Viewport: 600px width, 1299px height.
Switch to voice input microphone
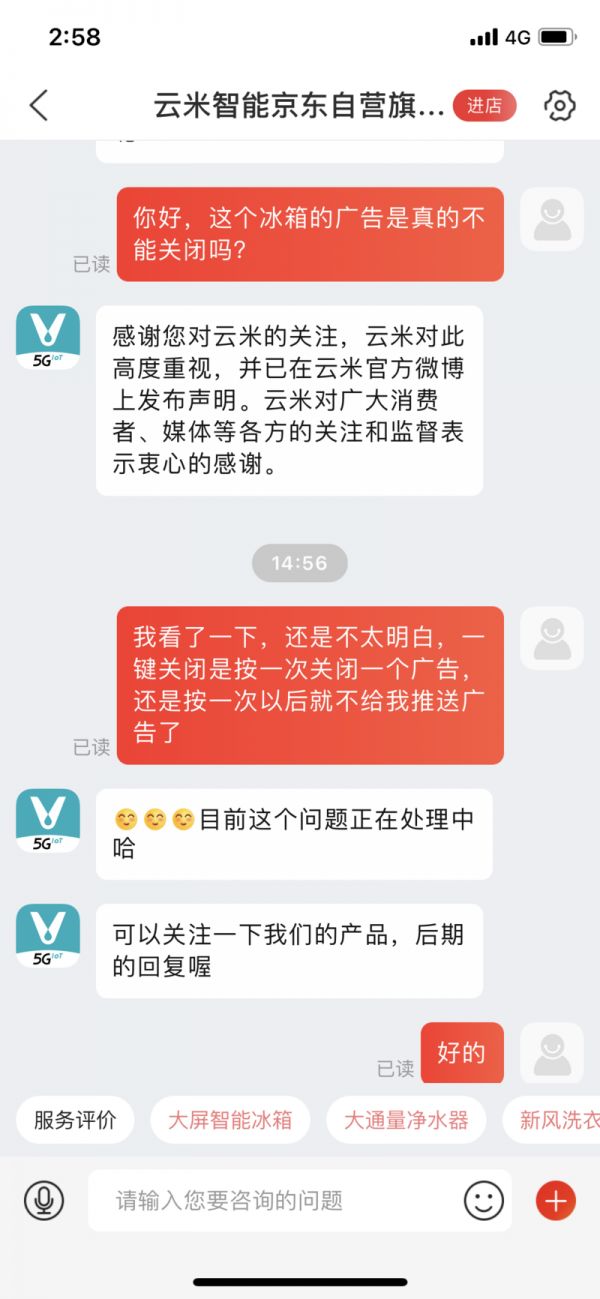tap(44, 1199)
